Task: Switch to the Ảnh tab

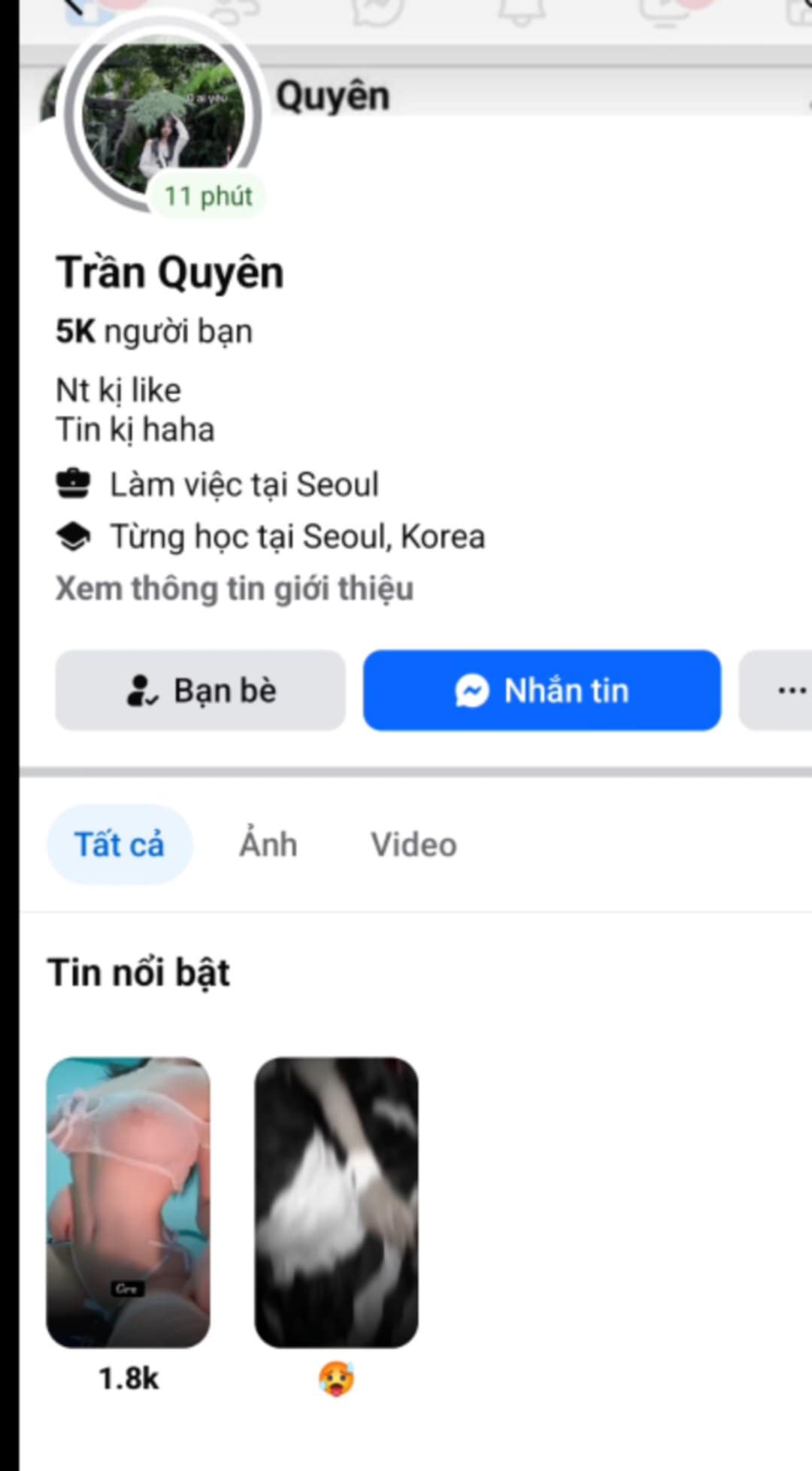Action: (x=268, y=845)
